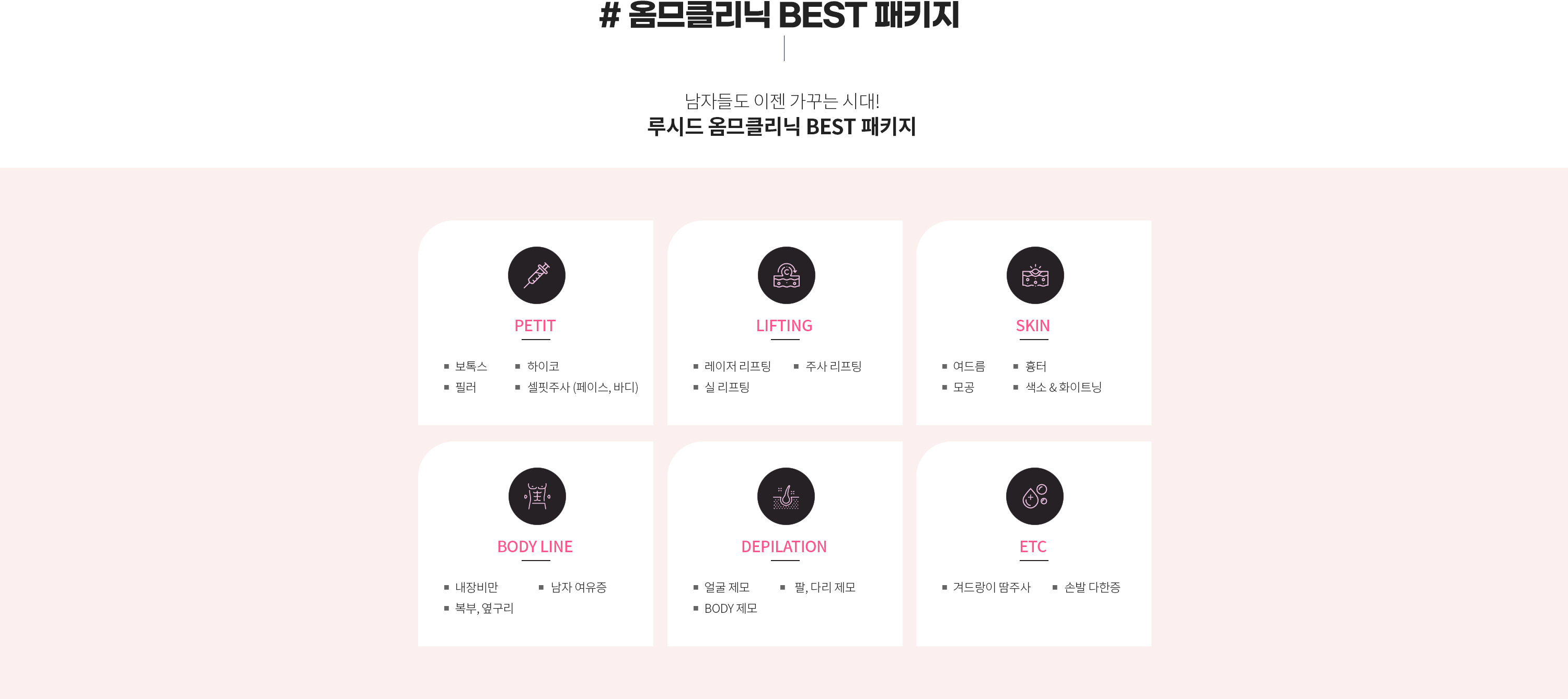Select the SKIN package card
1568x699 pixels.
pyautogui.click(x=1033, y=322)
